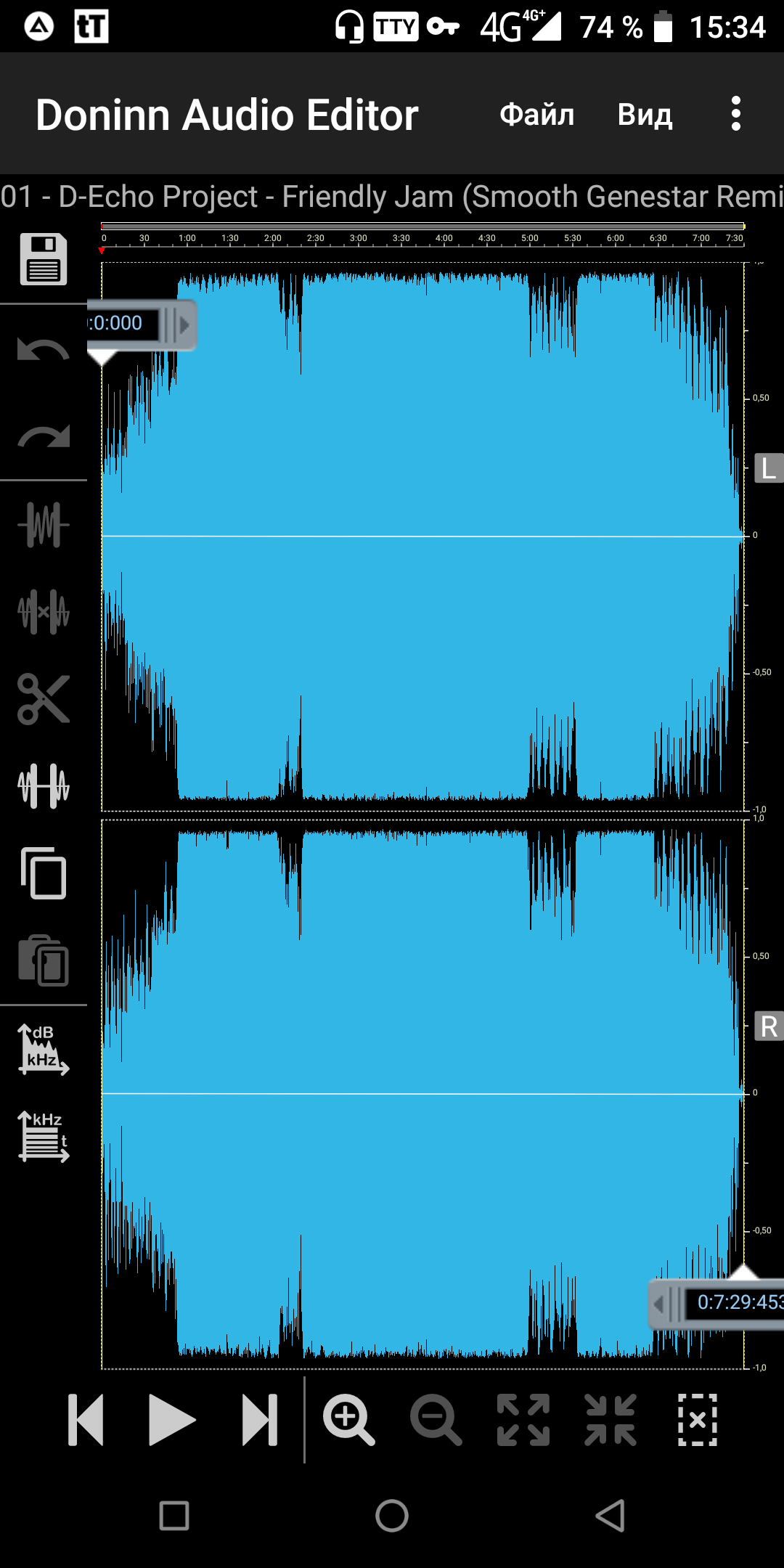Play the audio
784x1568 pixels.
pos(172,1420)
